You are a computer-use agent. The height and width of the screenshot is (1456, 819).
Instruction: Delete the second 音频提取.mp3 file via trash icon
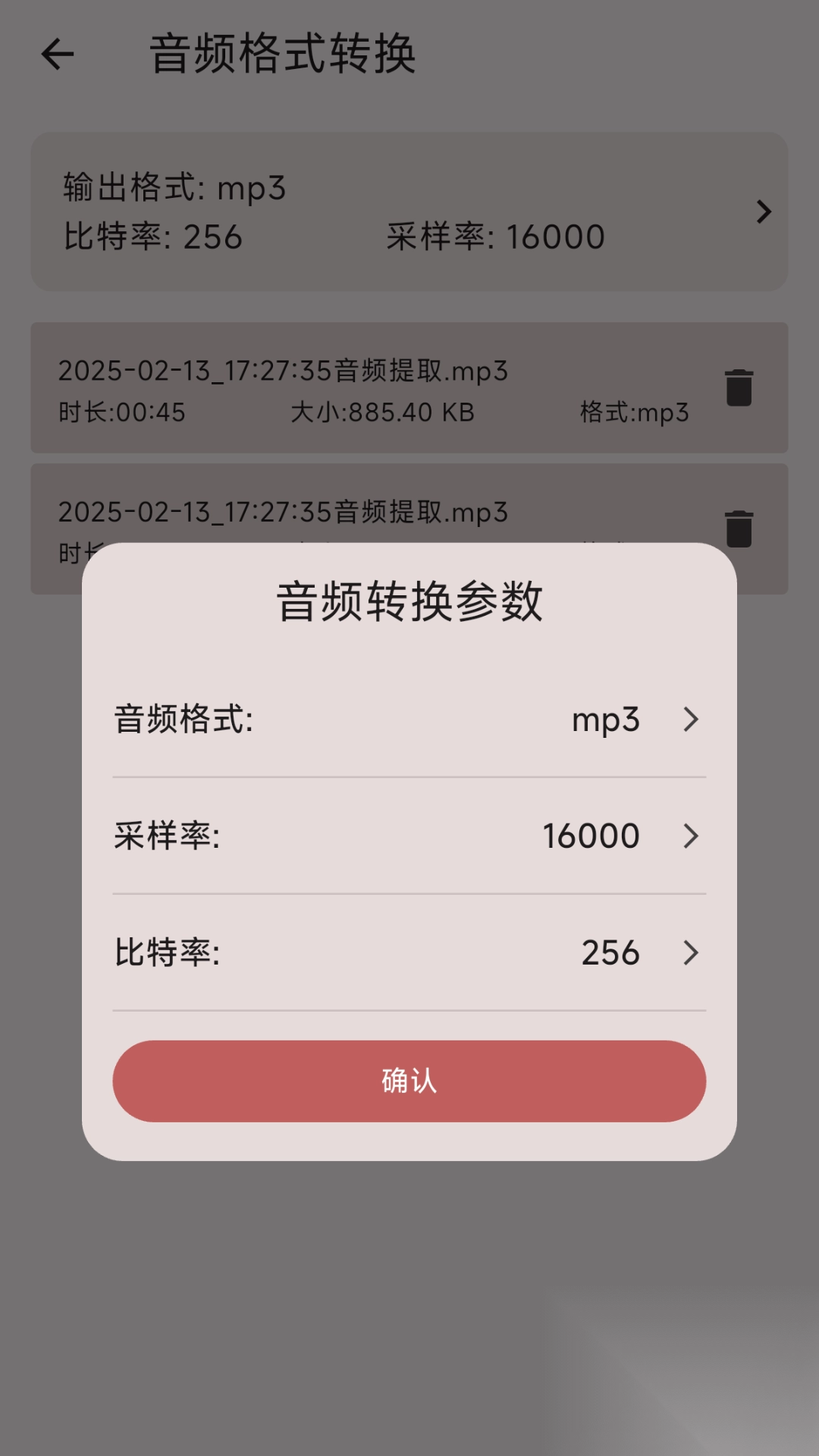tap(739, 529)
